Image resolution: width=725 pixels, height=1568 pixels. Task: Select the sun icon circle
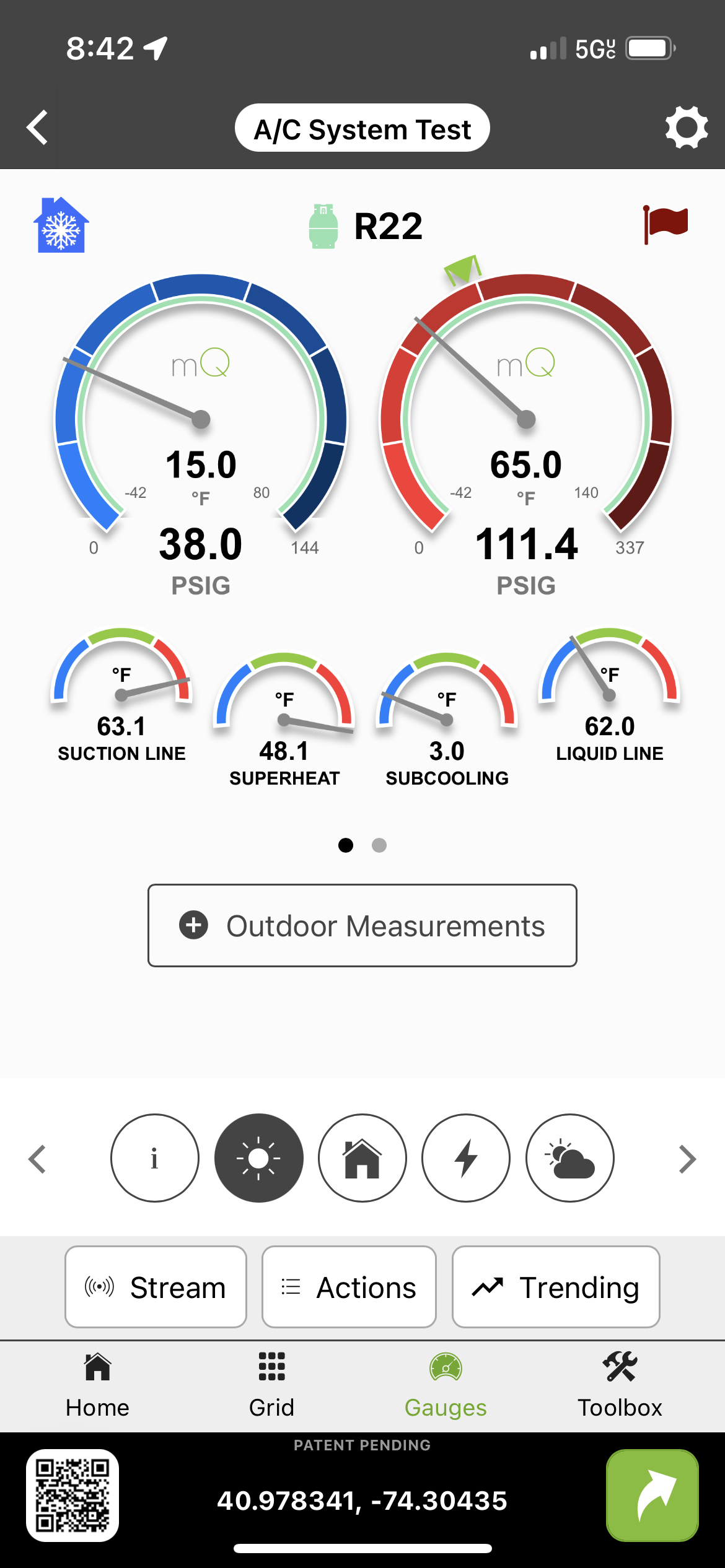tap(259, 1158)
